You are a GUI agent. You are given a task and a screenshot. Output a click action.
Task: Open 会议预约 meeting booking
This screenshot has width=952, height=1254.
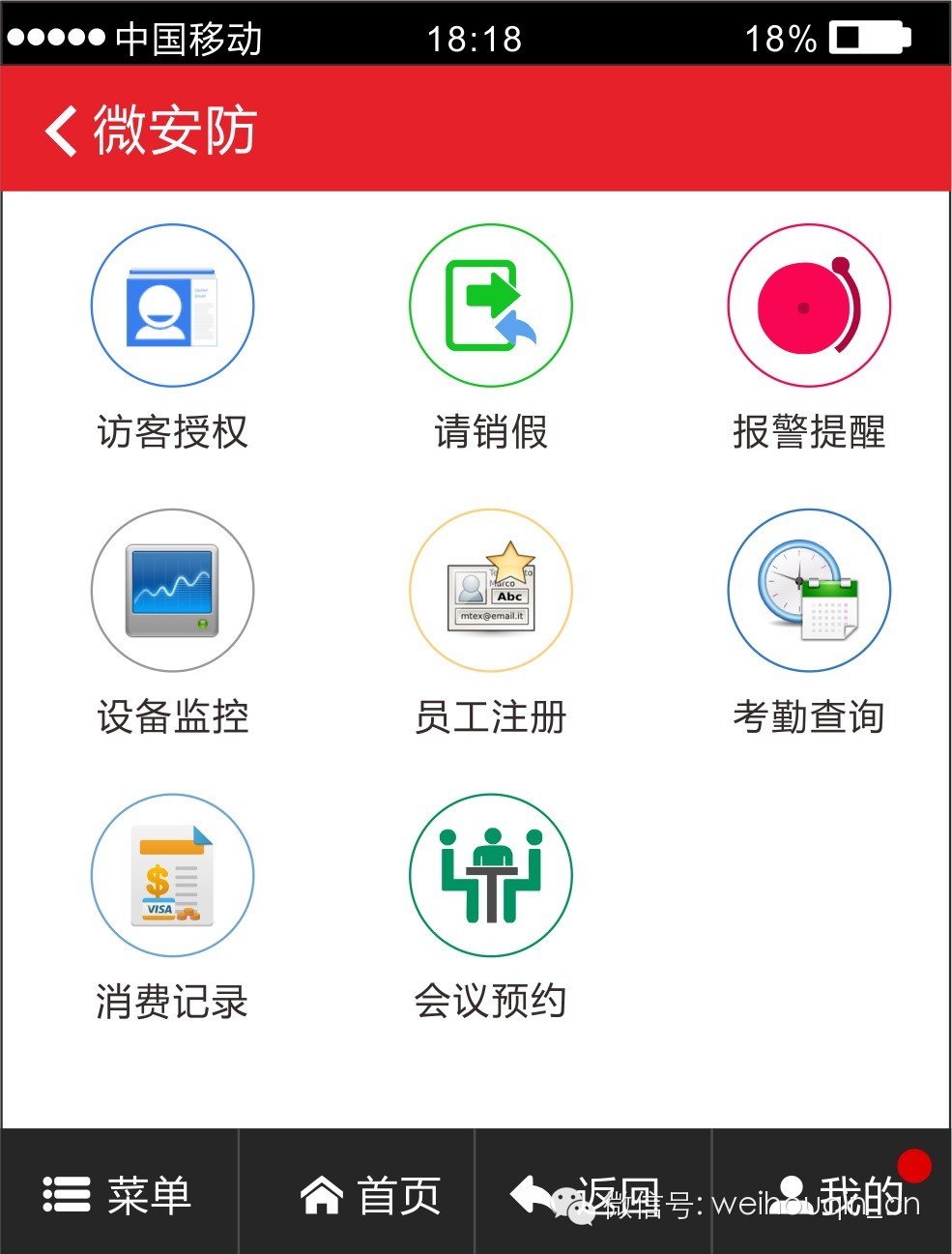[491, 876]
